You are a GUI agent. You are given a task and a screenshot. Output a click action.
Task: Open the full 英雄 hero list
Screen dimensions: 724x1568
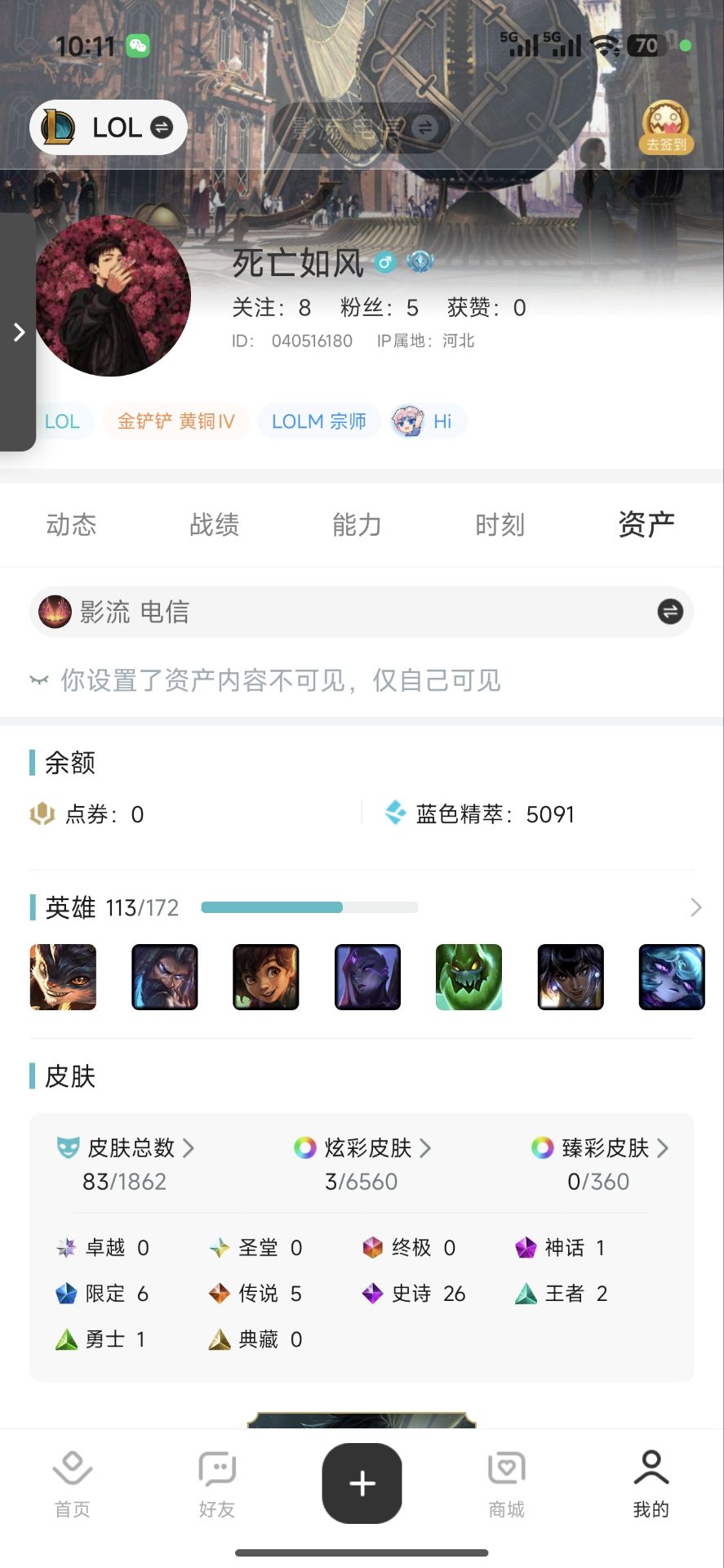click(695, 907)
